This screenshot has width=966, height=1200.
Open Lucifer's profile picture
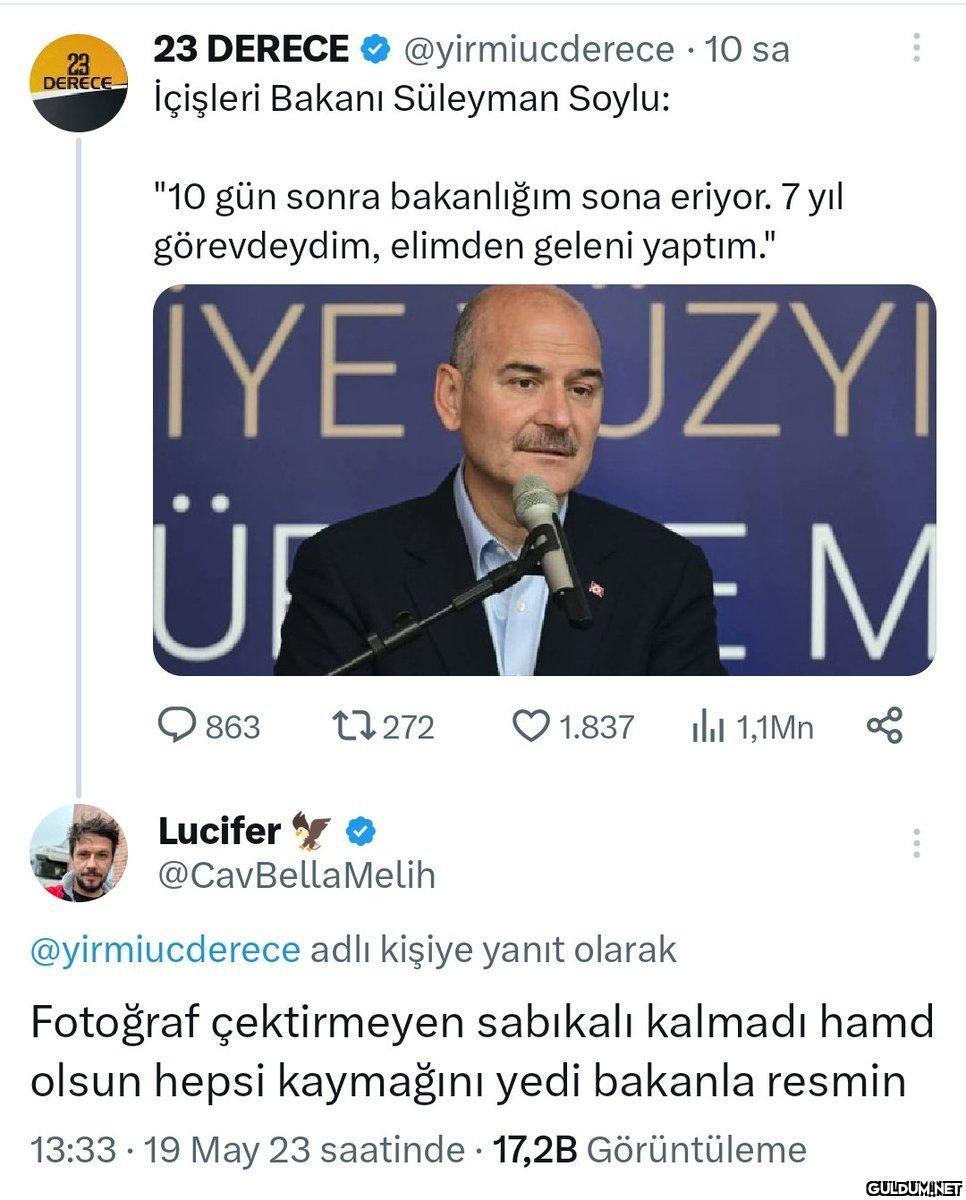click(x=79, y=852)
